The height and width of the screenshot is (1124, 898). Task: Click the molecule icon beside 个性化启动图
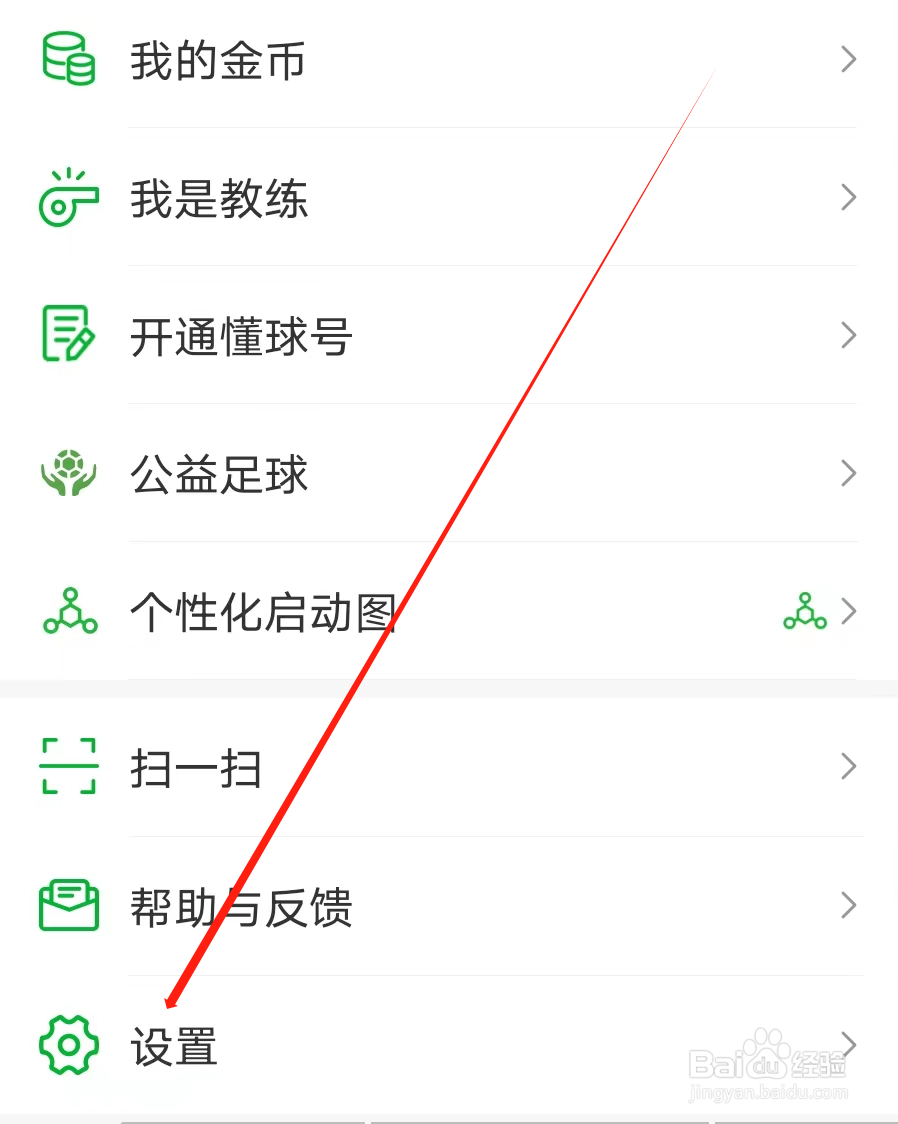[x=67, y=612]
